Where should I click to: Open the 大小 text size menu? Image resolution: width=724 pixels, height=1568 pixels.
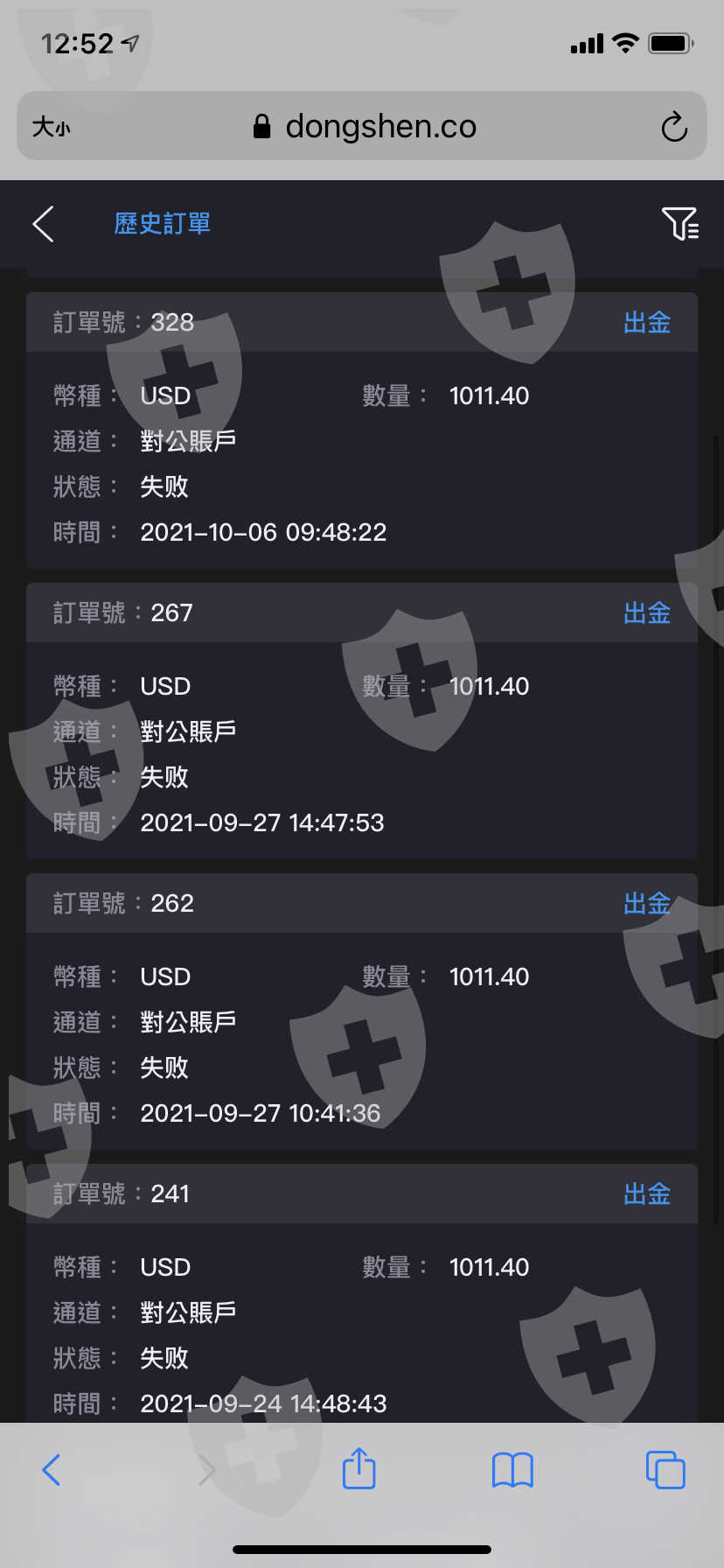[x=51, y=128]
